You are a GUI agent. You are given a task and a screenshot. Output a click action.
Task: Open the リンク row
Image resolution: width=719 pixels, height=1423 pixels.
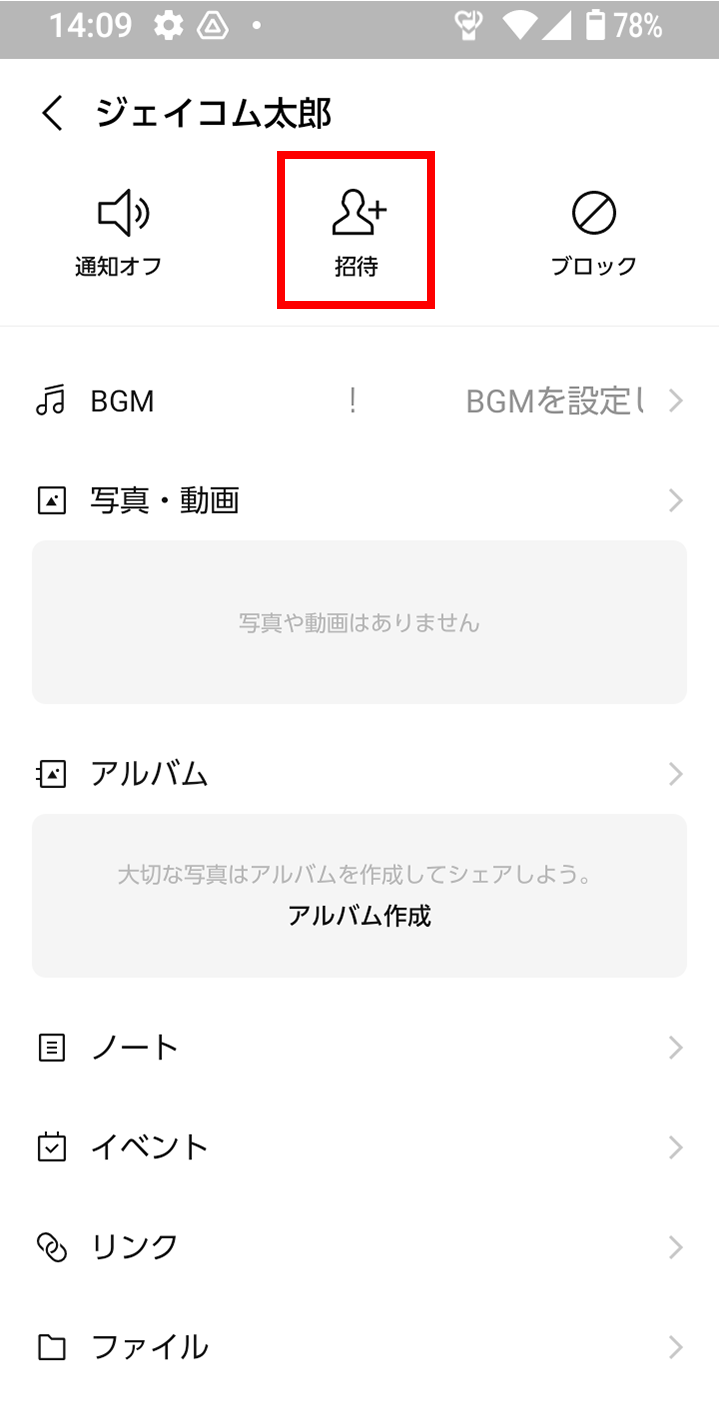(359, 1247)
